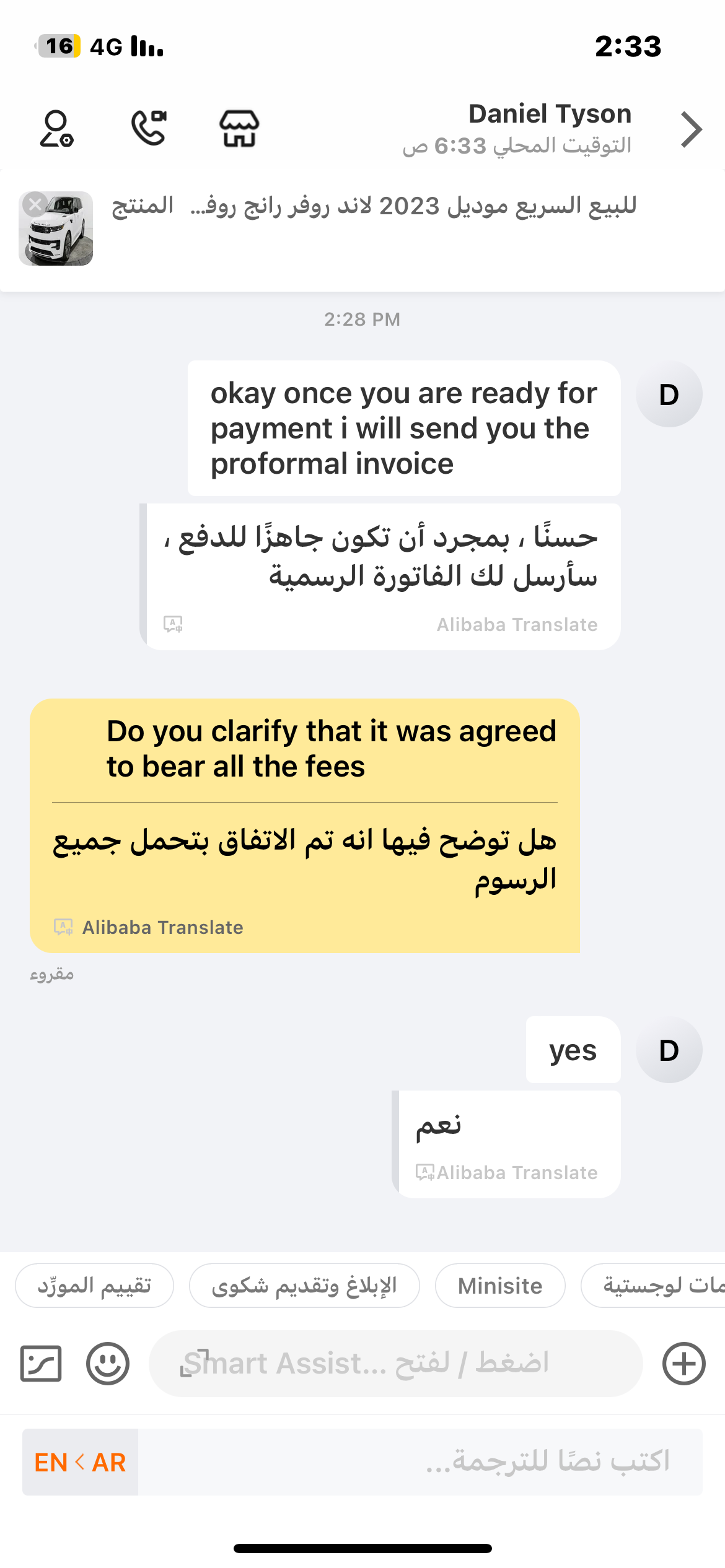Image resolution: width=725 pixels, height=1568 pixels.
Task: Start a voice or video call
Action: point(149,128)
